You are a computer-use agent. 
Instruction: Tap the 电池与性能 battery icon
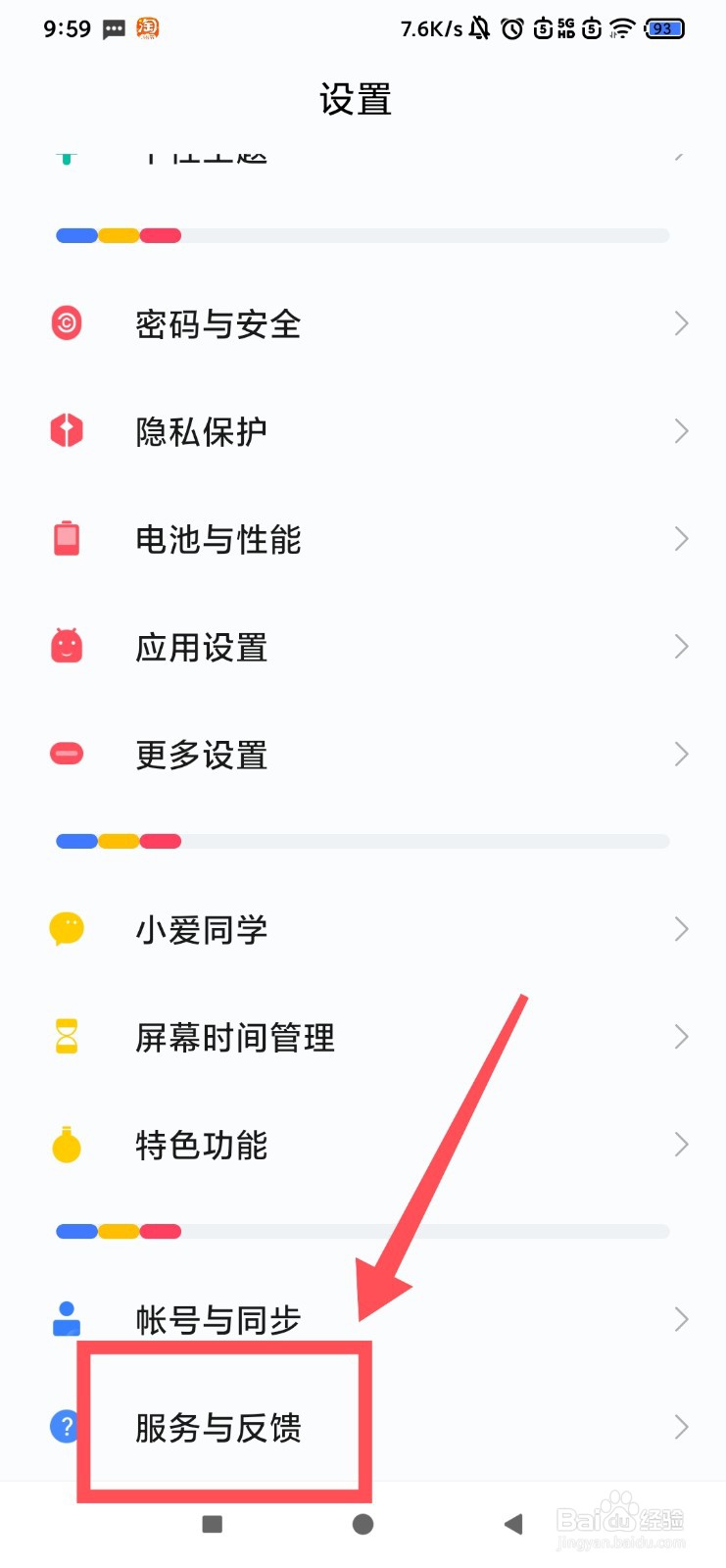click(x=66, y=539)
